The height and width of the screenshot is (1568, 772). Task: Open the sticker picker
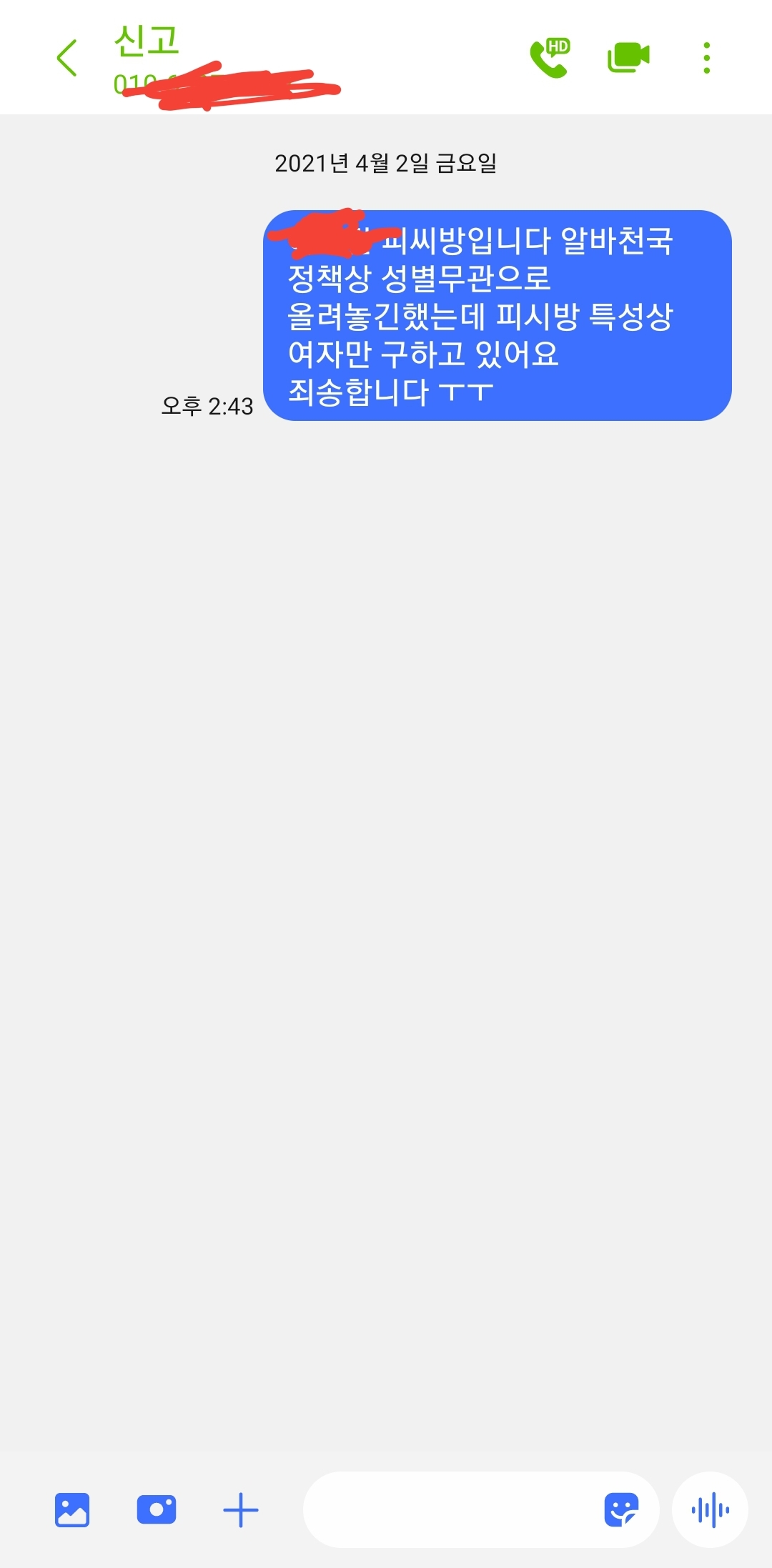[620, 1509]
